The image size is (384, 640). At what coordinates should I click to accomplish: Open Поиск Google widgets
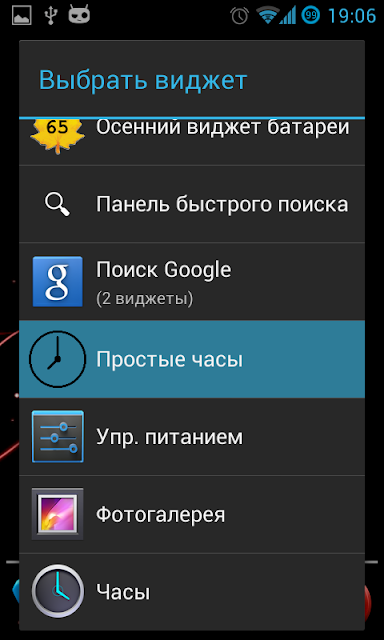click(x=192, y=282)
